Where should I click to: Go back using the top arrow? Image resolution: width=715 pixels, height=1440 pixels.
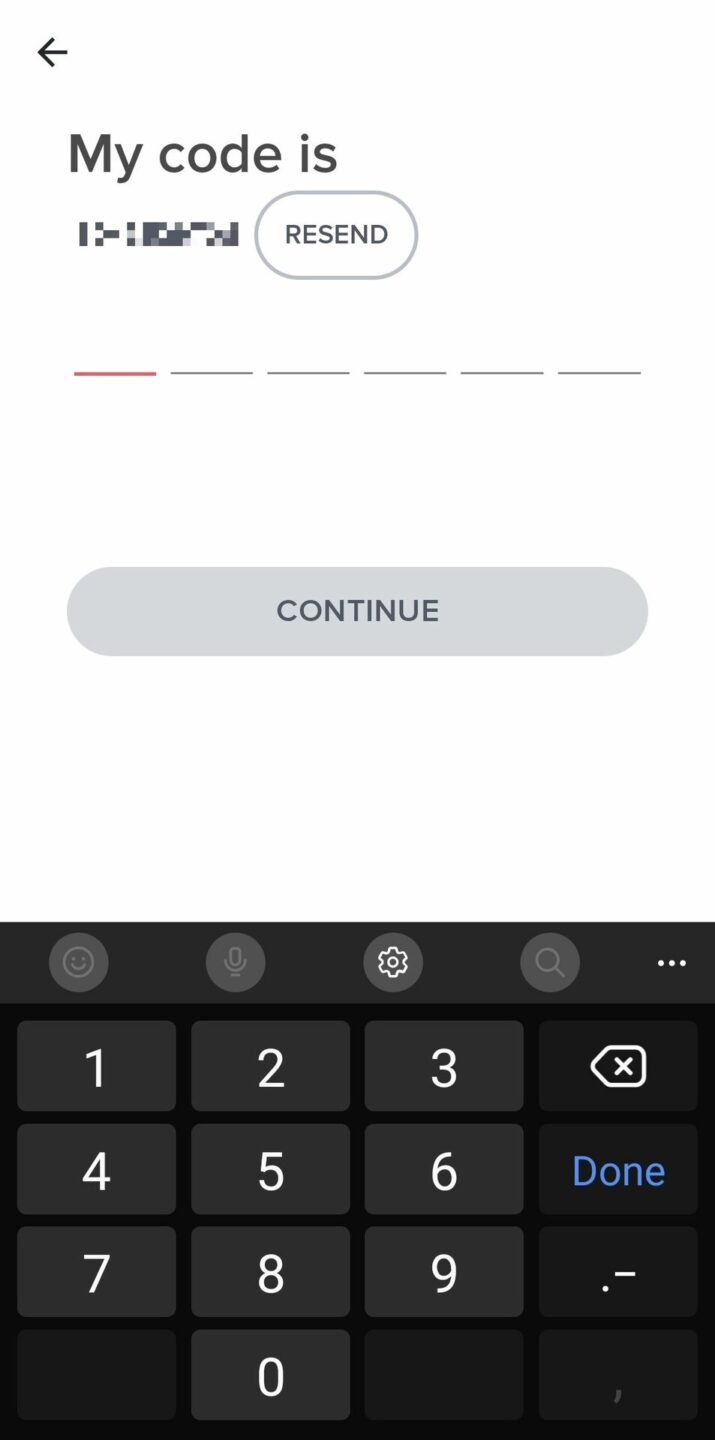tap(52, 52)
